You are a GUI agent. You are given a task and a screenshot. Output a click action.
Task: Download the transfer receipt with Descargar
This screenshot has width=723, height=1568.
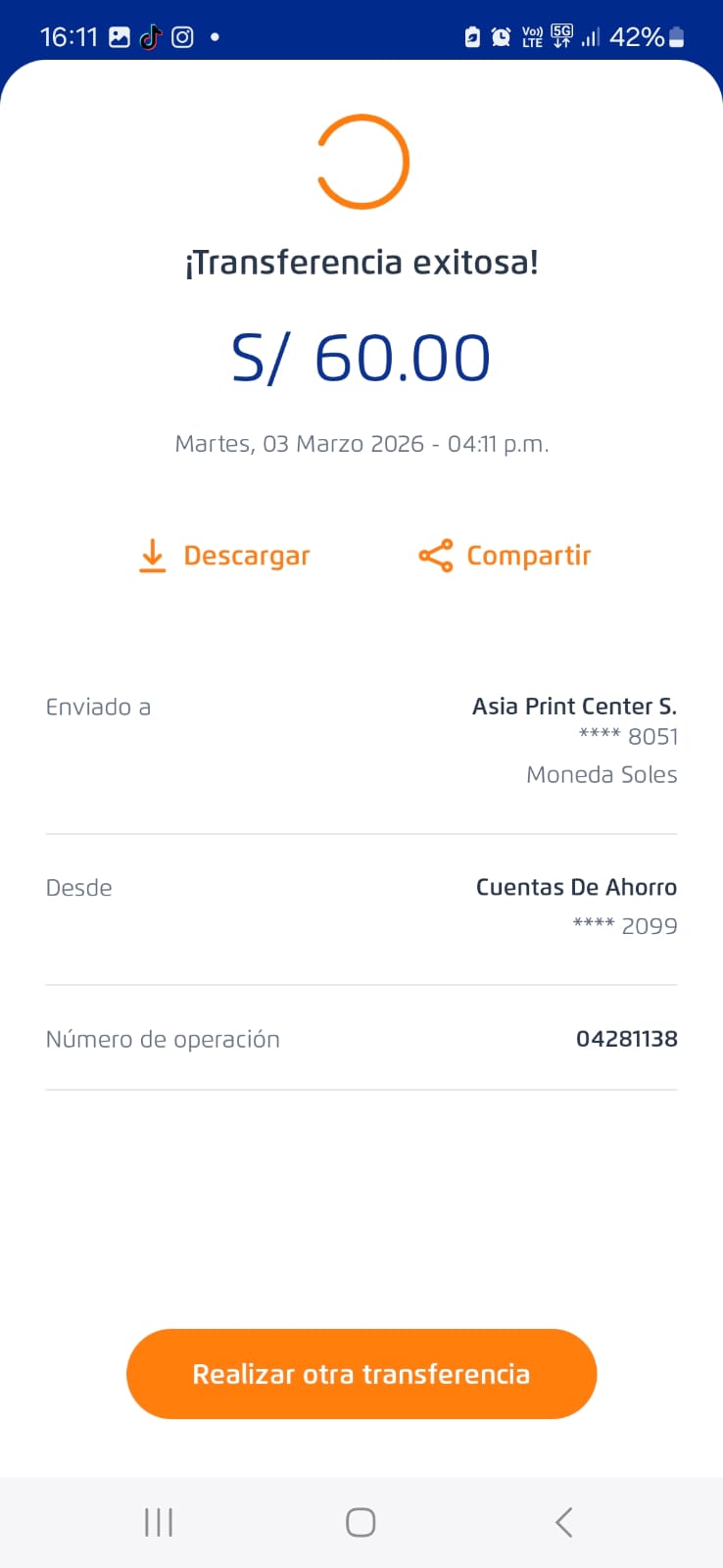[224, 556]
